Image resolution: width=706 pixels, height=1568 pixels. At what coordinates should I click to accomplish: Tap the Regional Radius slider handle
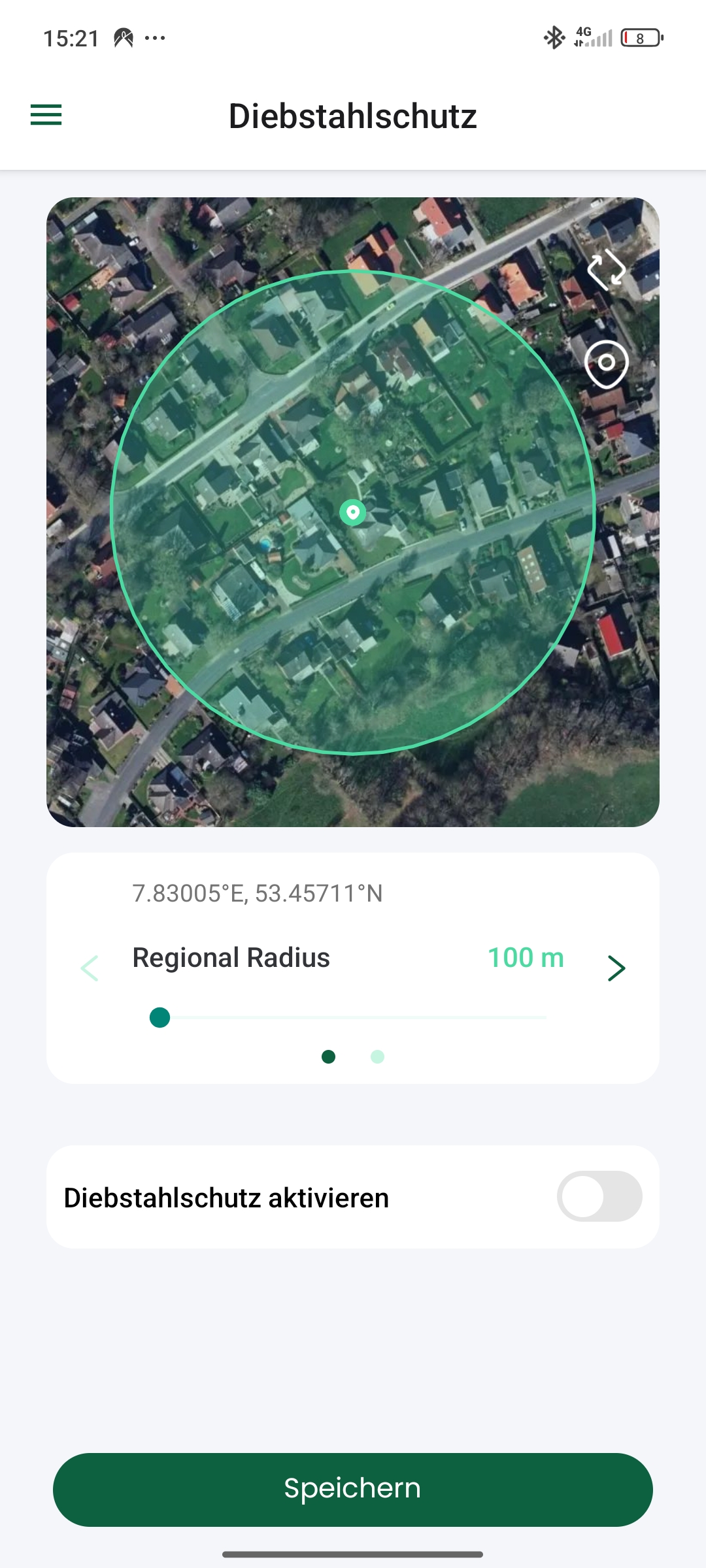click(x=160, y=1017)
